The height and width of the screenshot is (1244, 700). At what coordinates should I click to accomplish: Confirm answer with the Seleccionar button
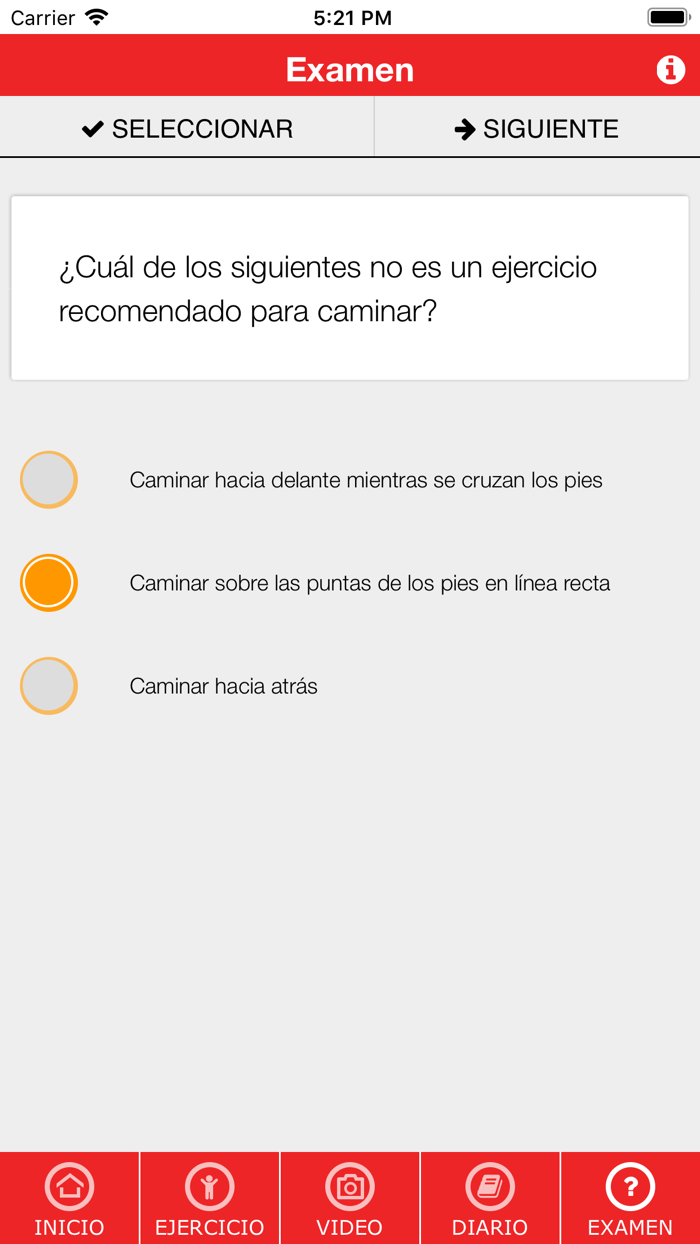187,128
